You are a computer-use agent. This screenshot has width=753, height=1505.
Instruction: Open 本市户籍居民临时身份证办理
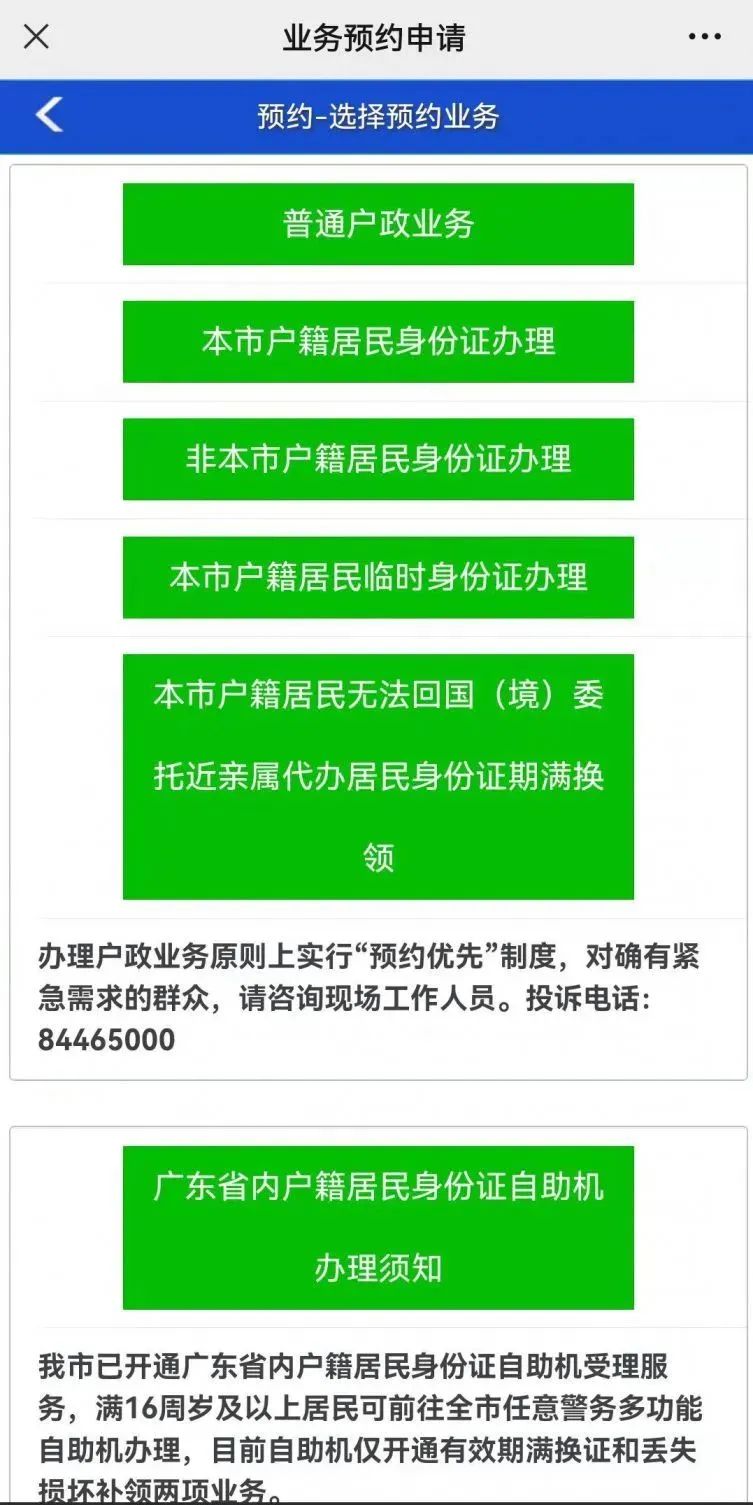pyautogui.click(x=378, y=577)
